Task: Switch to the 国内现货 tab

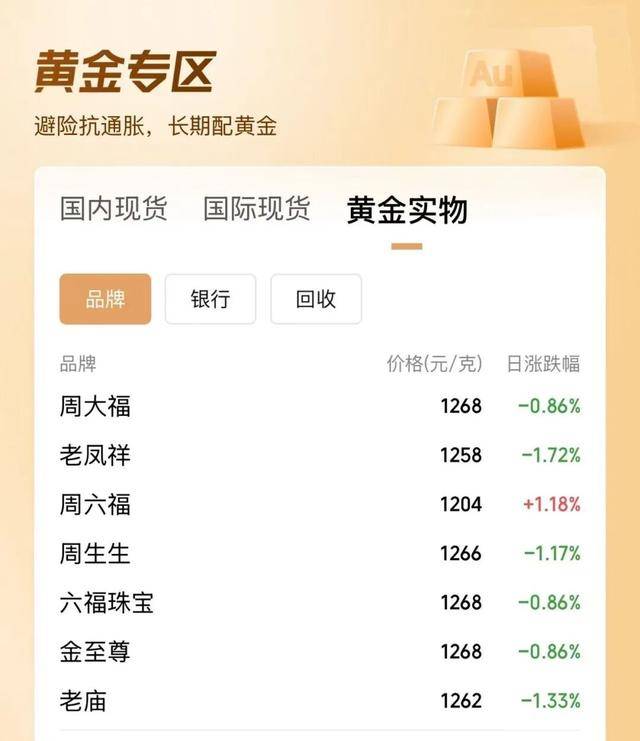Action: (x=113, y=209)
